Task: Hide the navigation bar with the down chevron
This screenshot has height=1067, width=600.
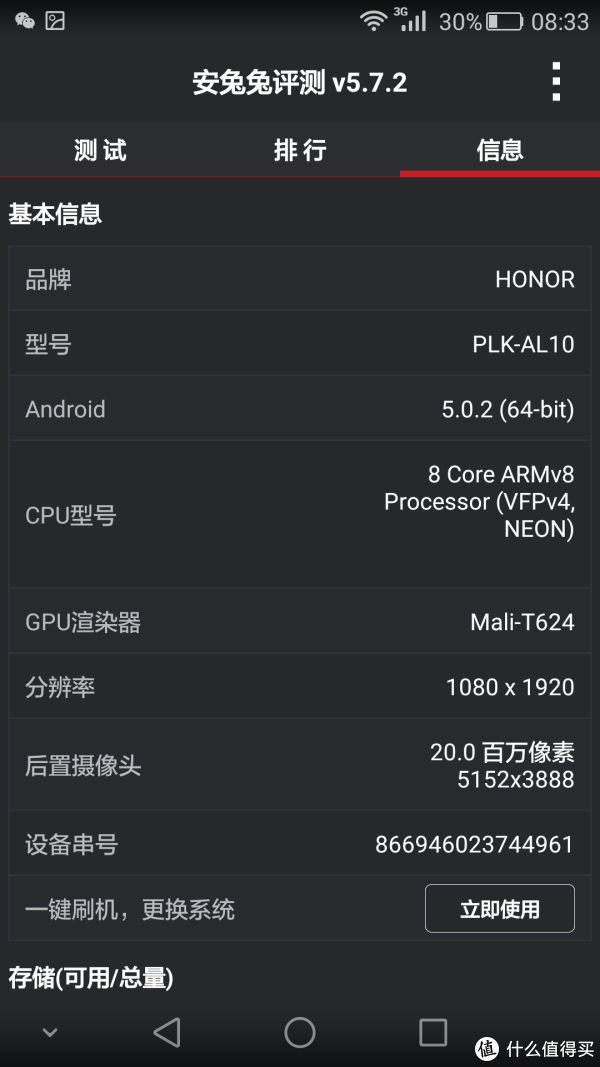Action: [x=50, y=1033]
